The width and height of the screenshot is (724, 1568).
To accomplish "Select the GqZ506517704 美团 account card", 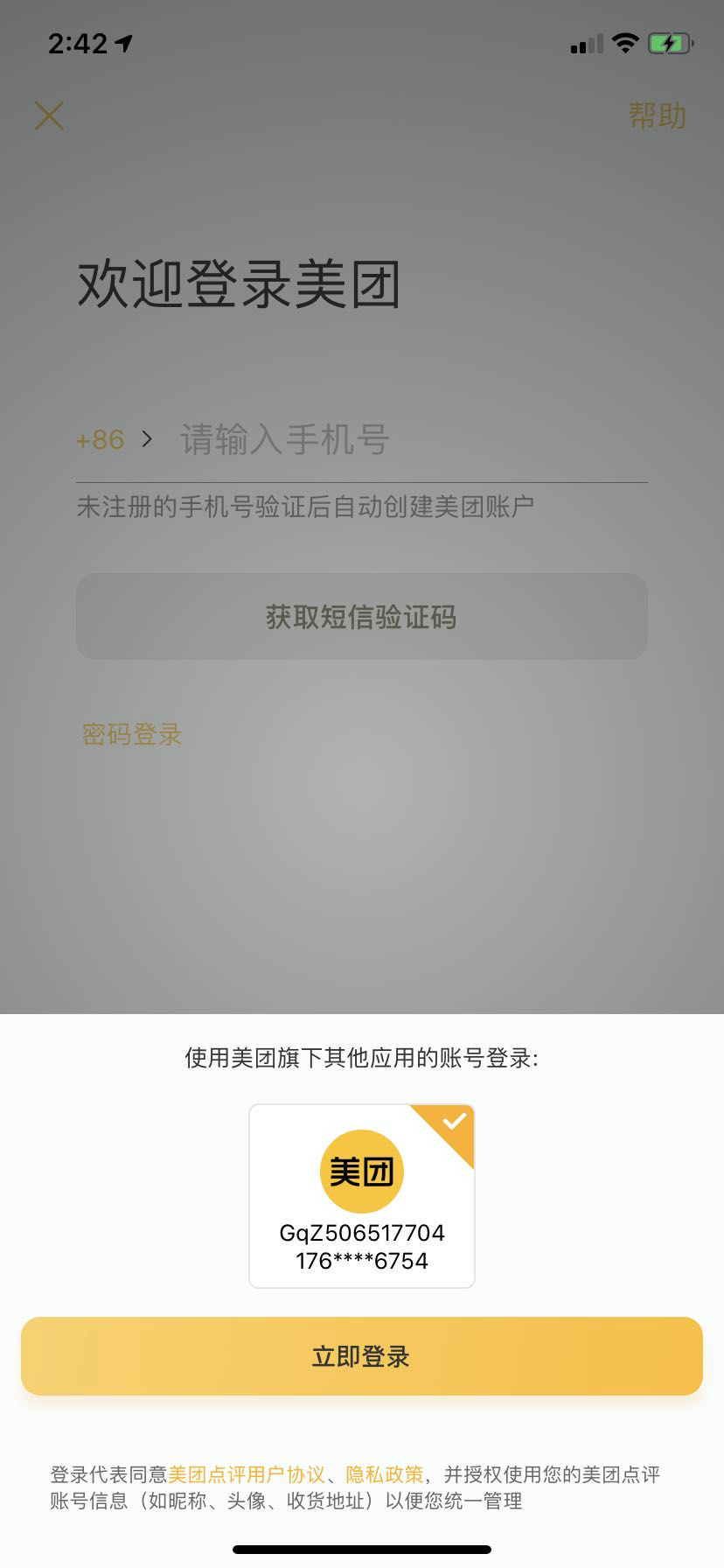I will [361, 1195].
